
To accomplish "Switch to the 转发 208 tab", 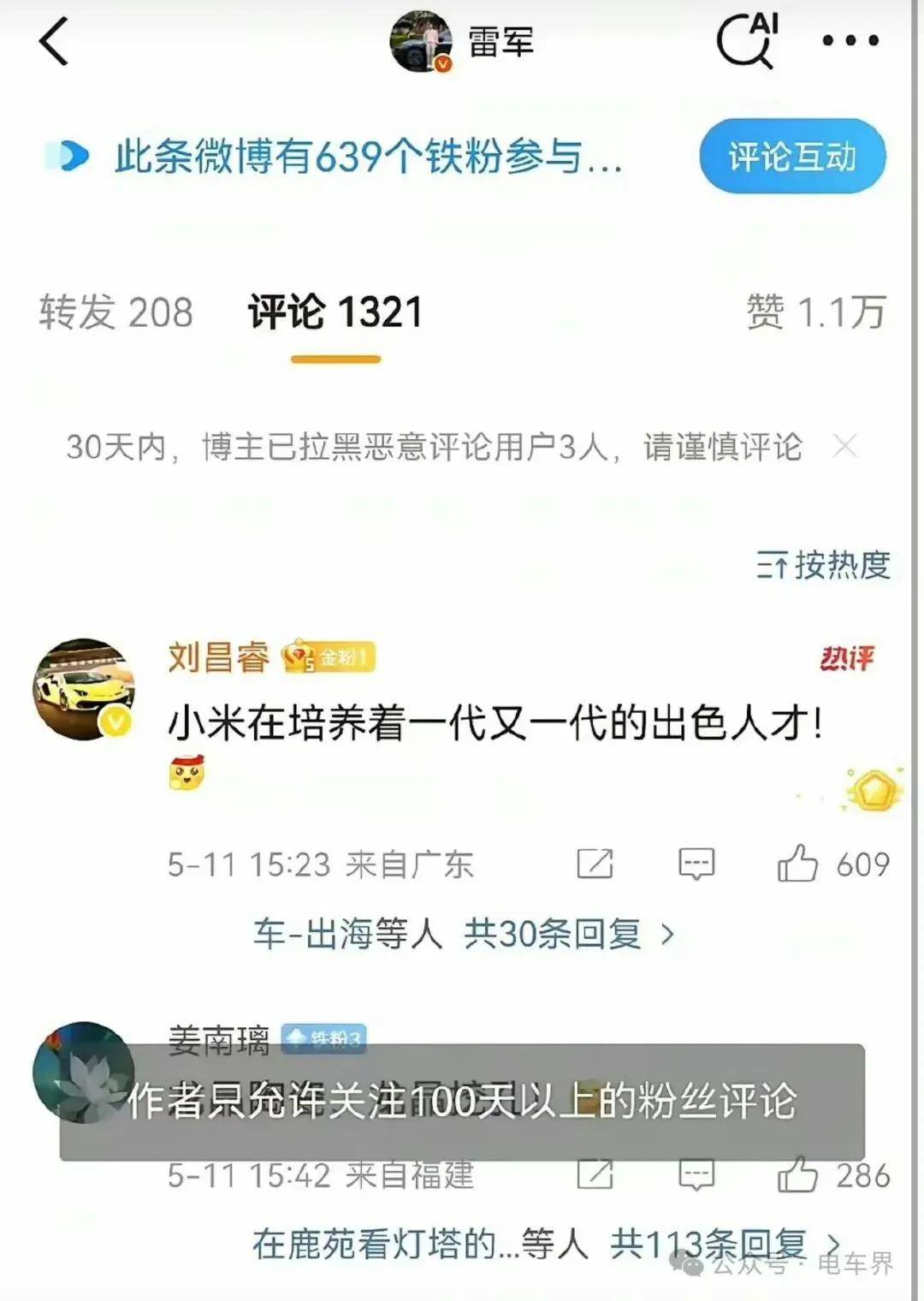I will point(115,312).
